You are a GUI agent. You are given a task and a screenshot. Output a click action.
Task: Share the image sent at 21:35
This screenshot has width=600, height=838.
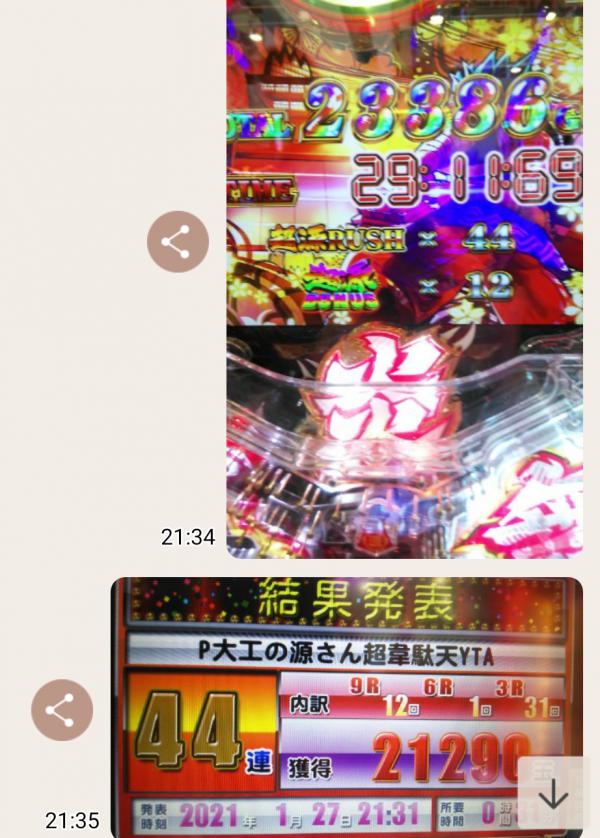pyautogui.click(x=62, y=710)
